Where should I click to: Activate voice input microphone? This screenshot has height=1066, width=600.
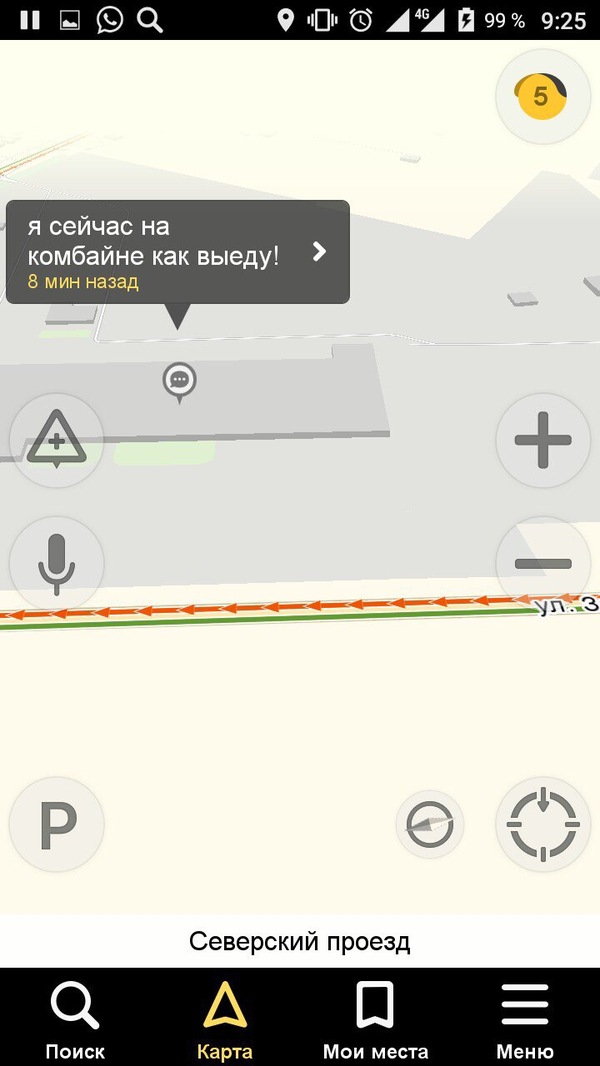tap(56, 563)
